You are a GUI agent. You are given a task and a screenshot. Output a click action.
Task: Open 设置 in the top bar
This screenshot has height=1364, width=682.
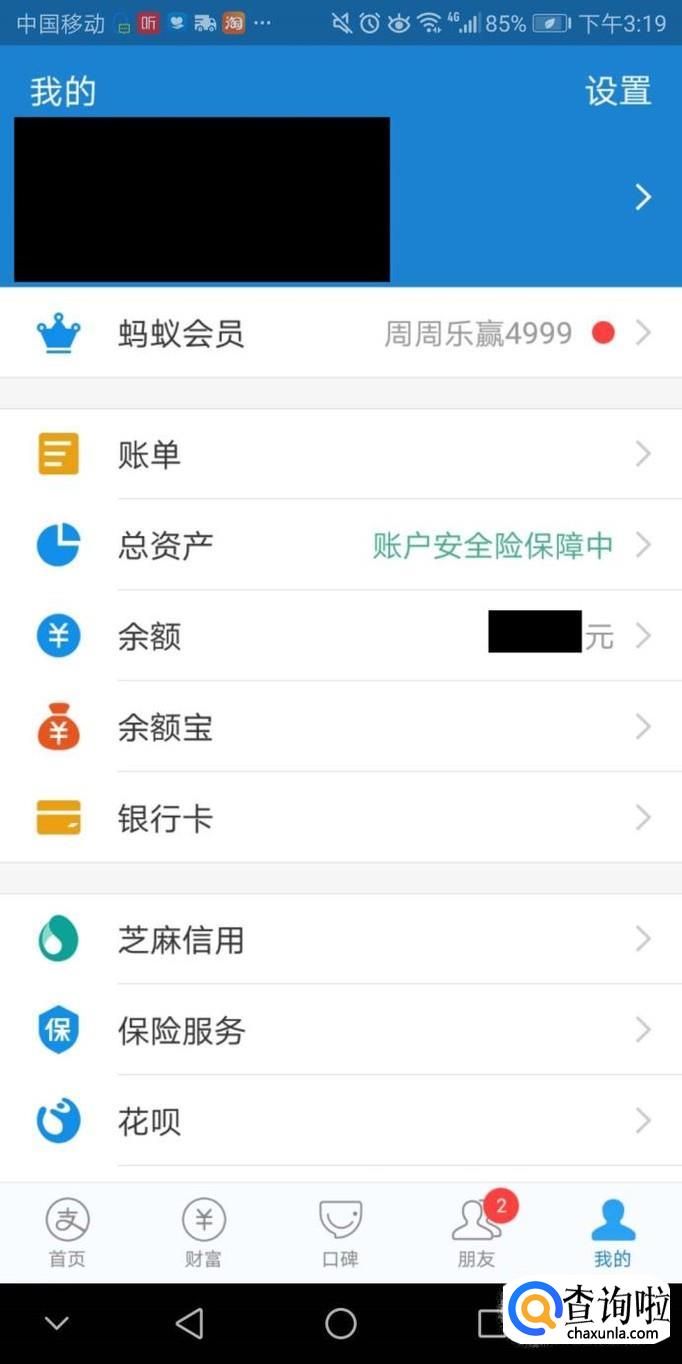tap(618, 91)
